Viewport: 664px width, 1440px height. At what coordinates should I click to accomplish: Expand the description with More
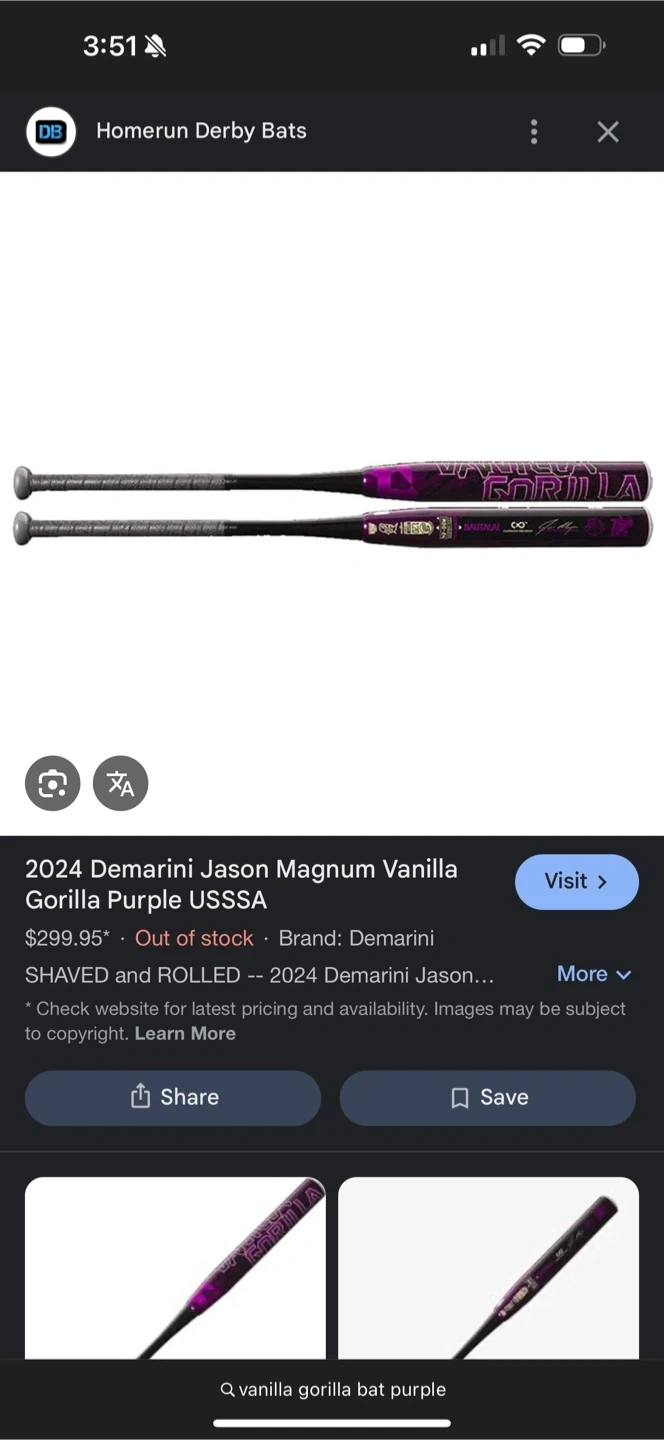(594, 974)
